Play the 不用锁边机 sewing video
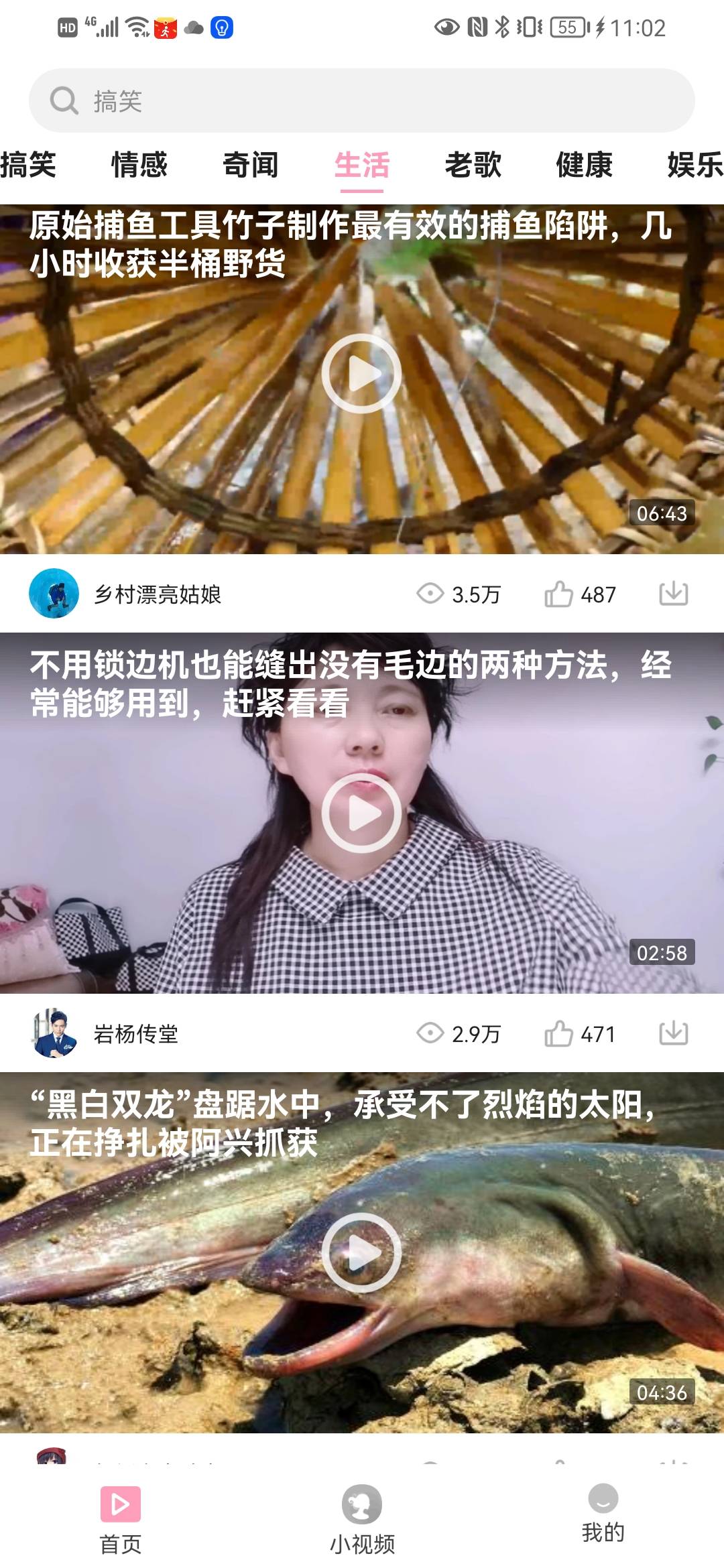The image size is (724, 1568). pos(361,813)
